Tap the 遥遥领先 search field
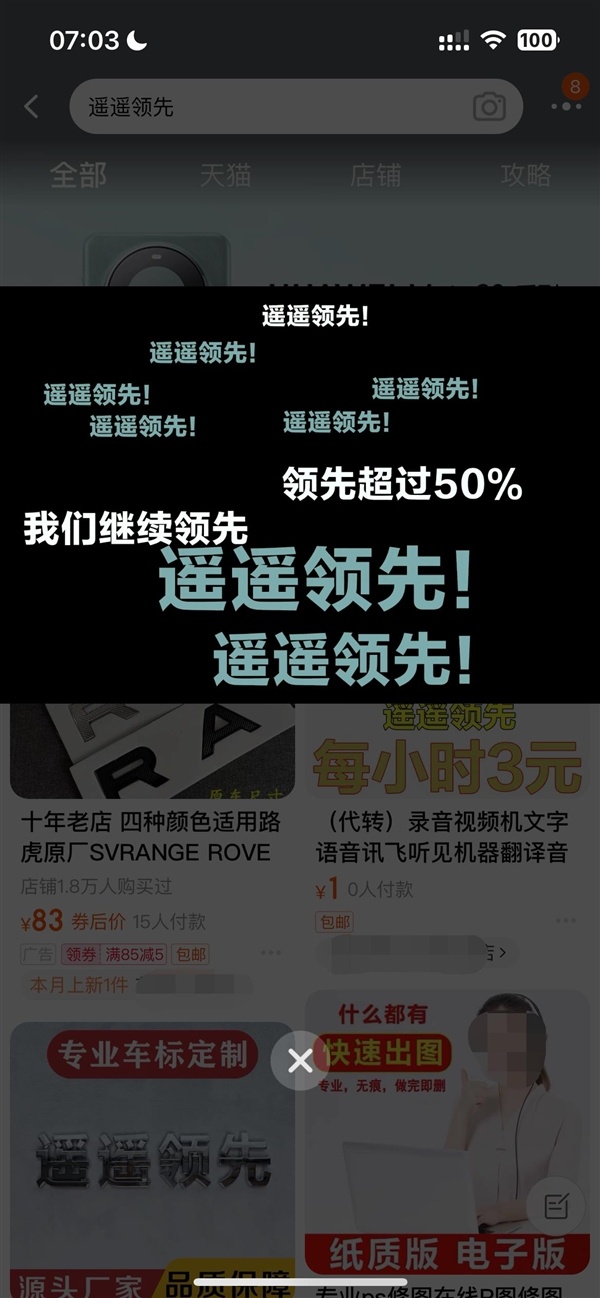Viewport: 600px width, 1298px height. (x=270, y=107)
